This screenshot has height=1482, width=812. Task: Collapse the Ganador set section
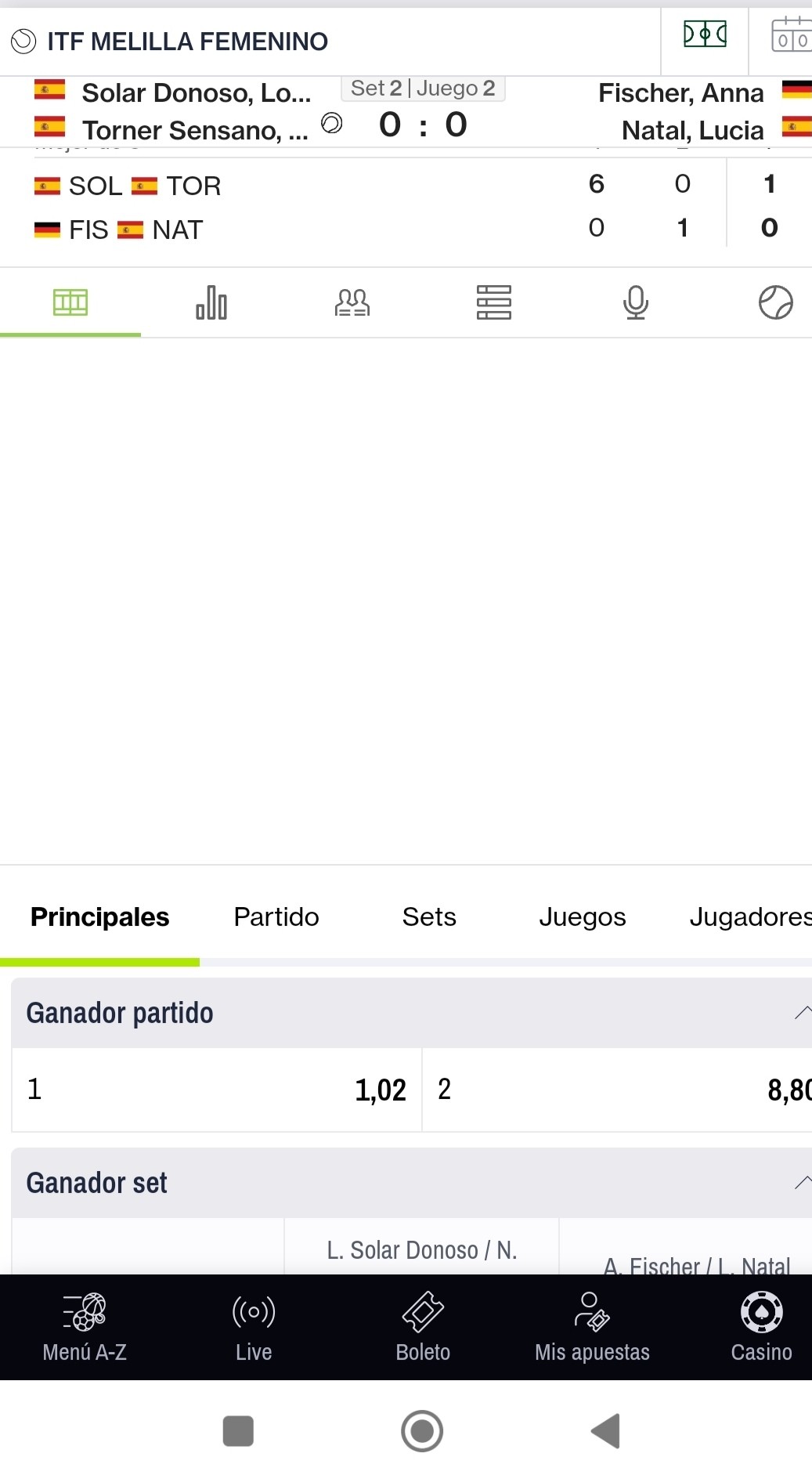click(803, 1183)
